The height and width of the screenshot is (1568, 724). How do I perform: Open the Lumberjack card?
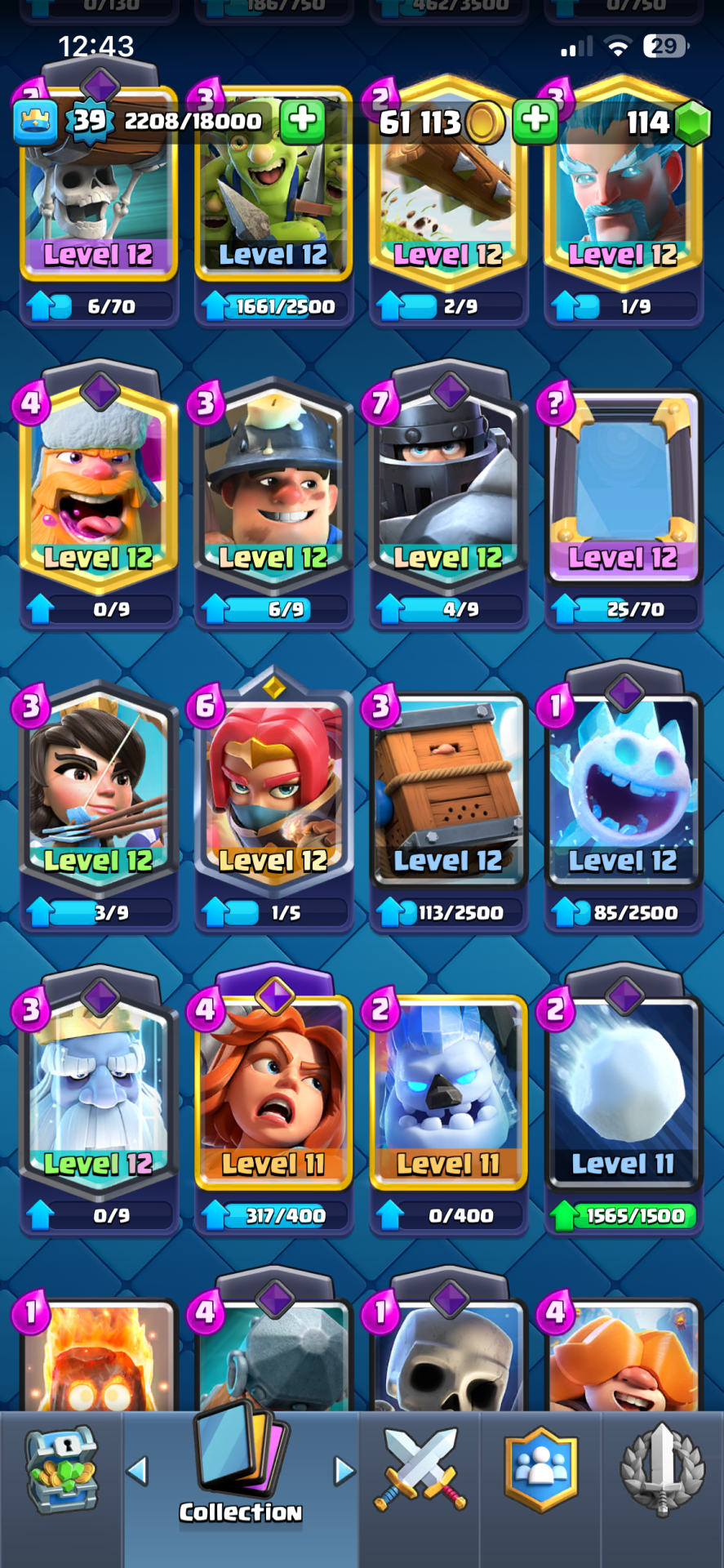98,490
